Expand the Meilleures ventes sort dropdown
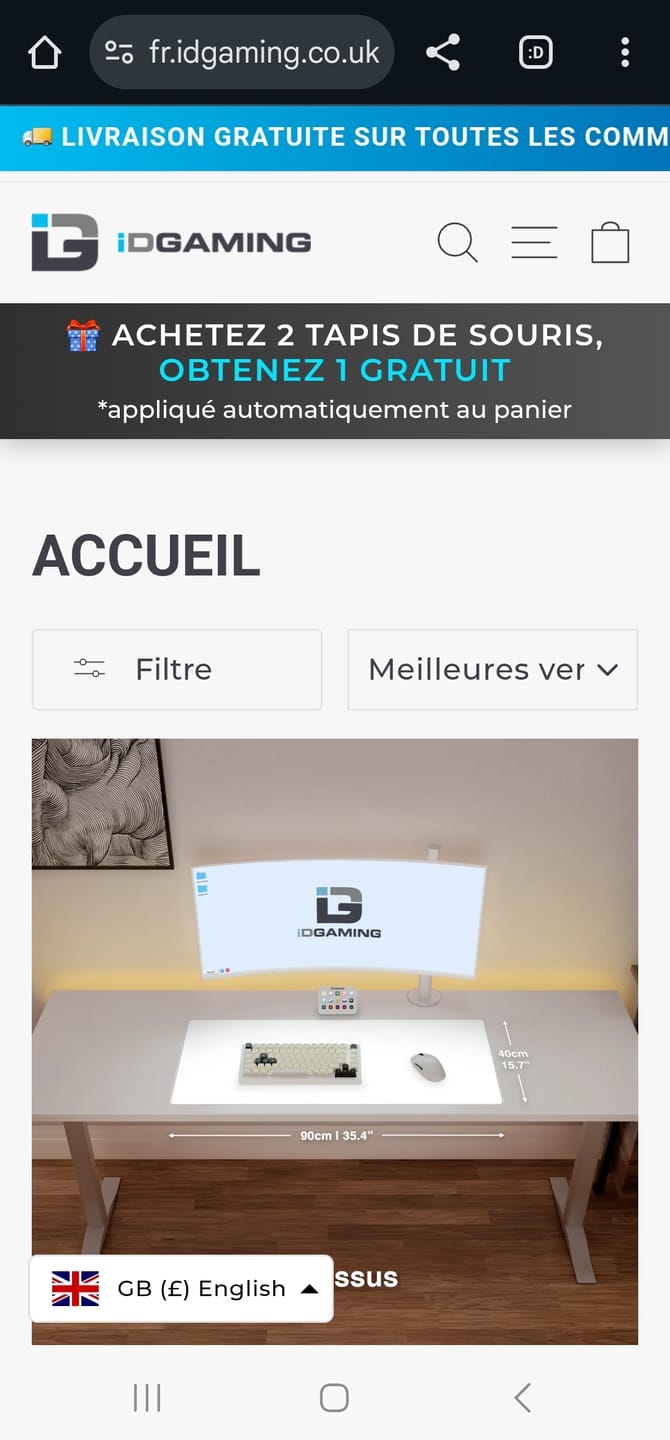Viewport: 670px width, 1440px height. [x=492, y=669]
